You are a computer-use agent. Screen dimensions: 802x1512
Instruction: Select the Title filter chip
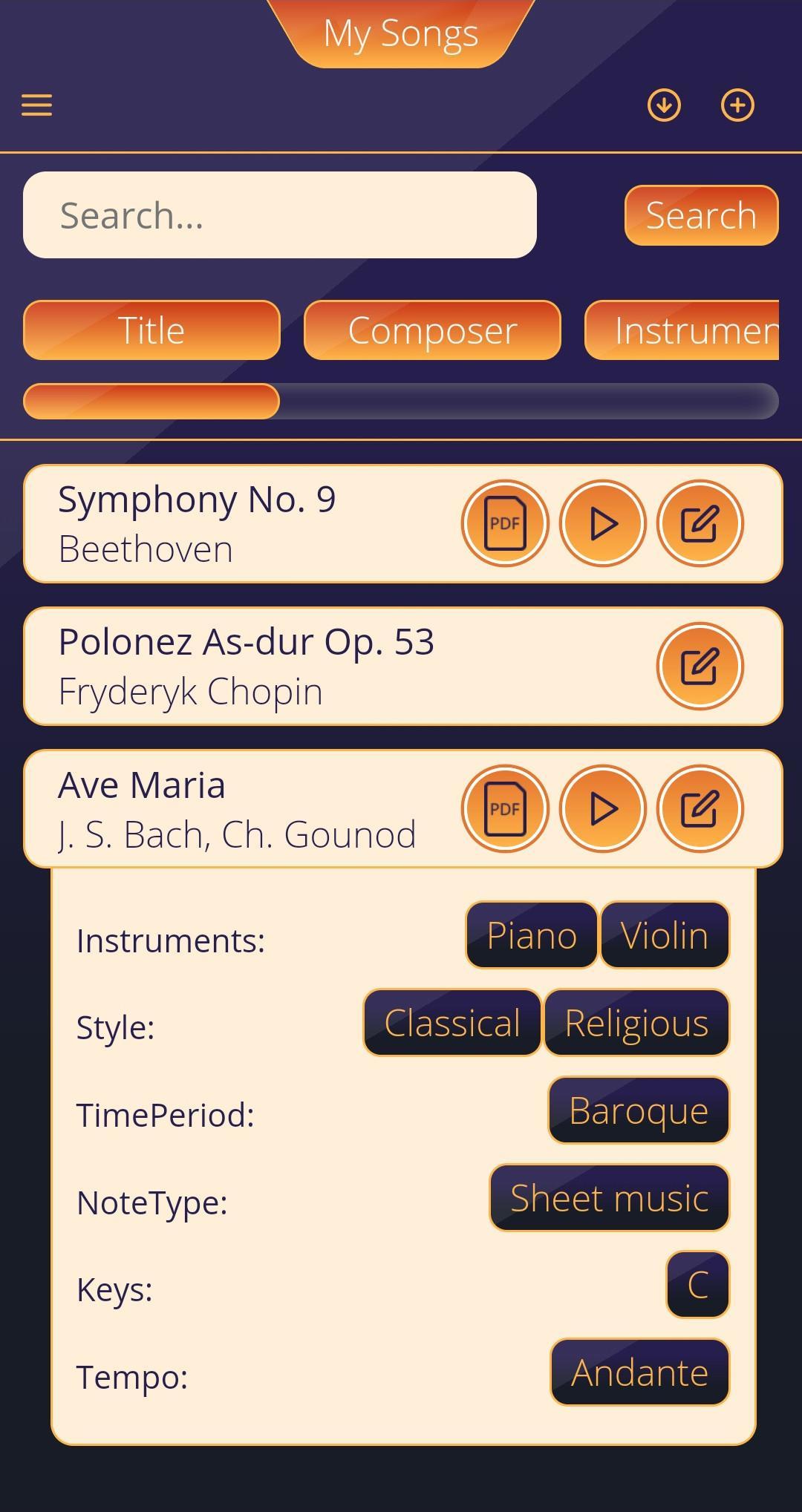(151, 330)
